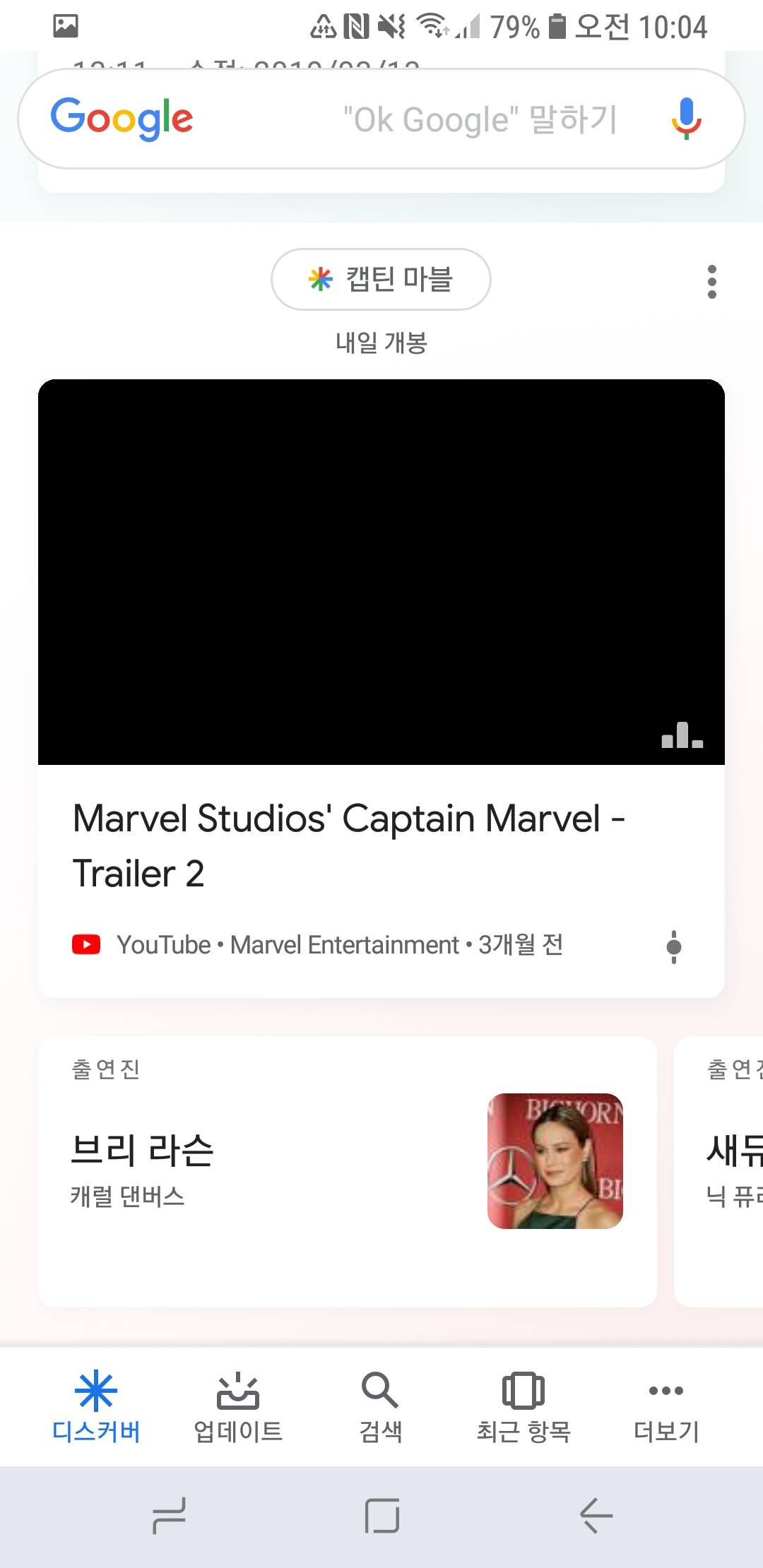Open the 더보기 tab
The height and width of the screenshot is (1568, 763).
tap(666, 1407)
